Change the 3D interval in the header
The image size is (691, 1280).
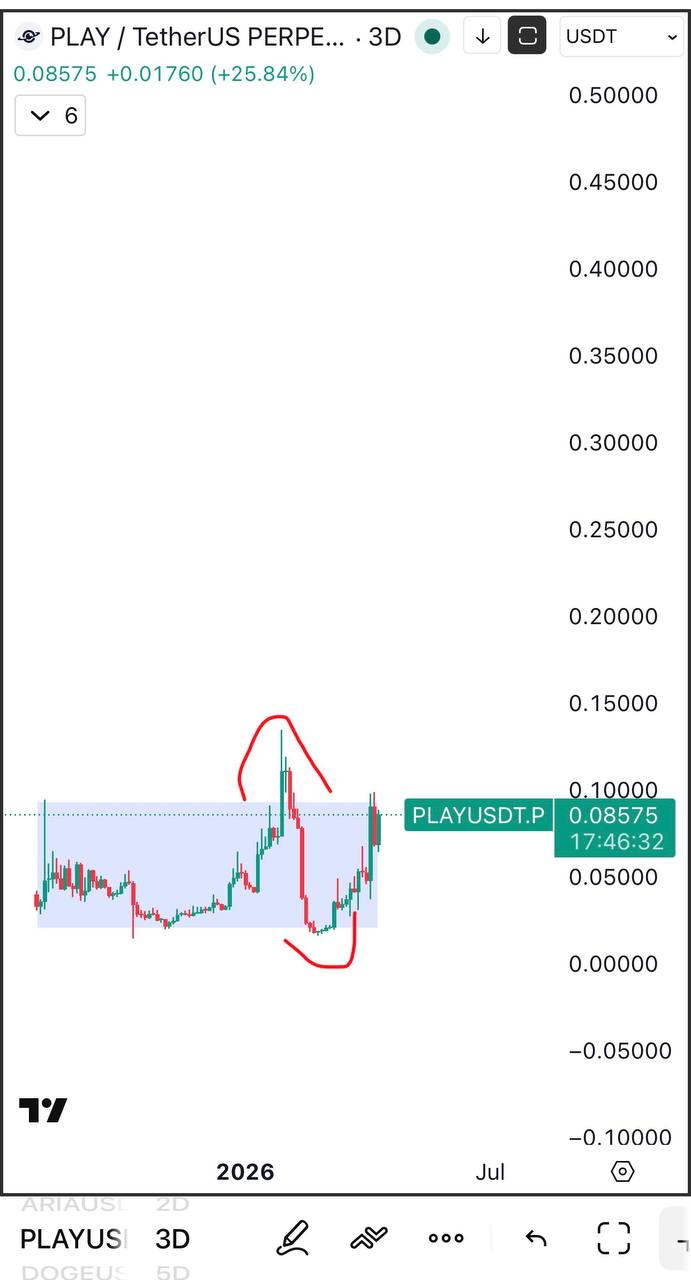click(x=385, y=38)
